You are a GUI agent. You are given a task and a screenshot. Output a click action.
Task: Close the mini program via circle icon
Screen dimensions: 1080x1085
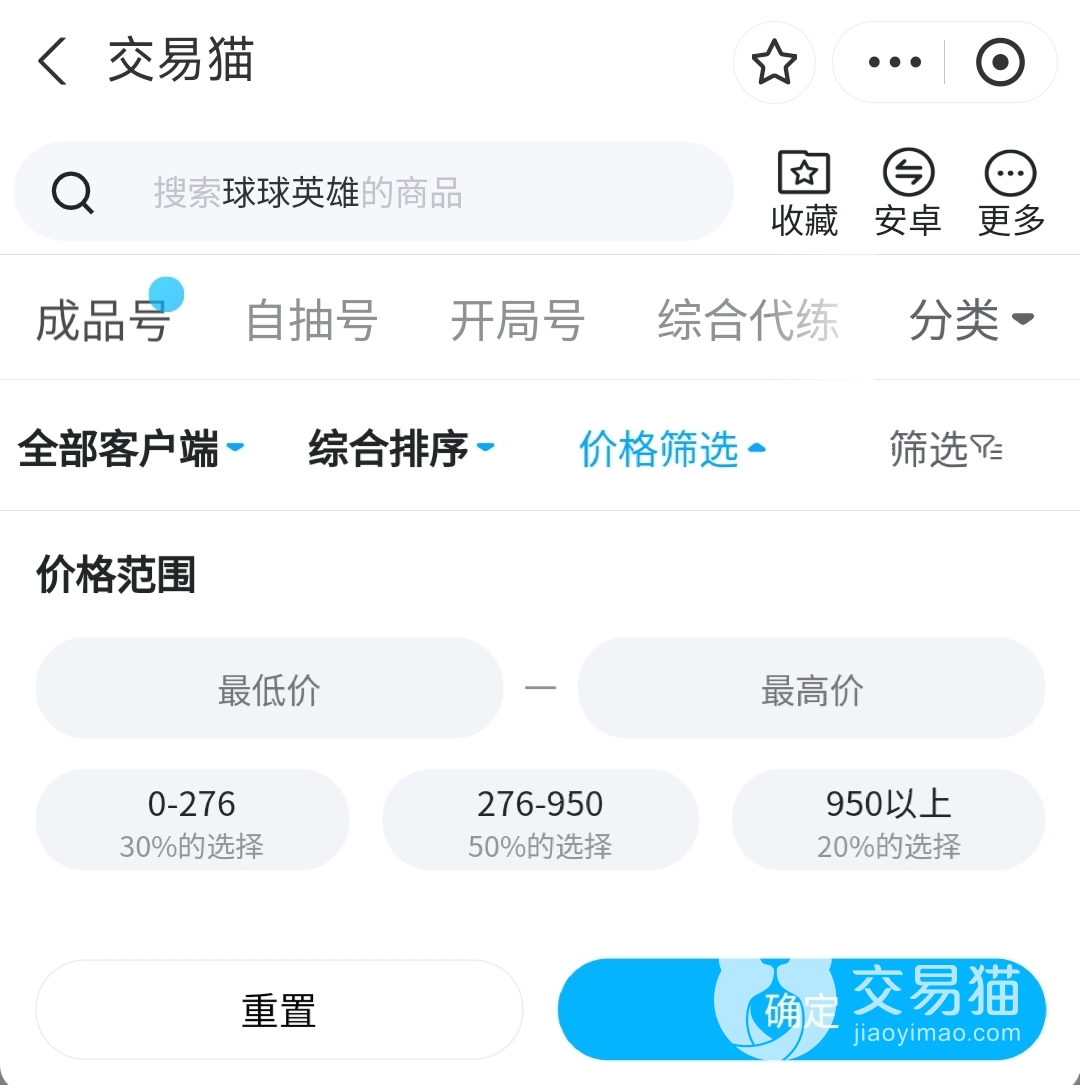(x=999, y=63)
